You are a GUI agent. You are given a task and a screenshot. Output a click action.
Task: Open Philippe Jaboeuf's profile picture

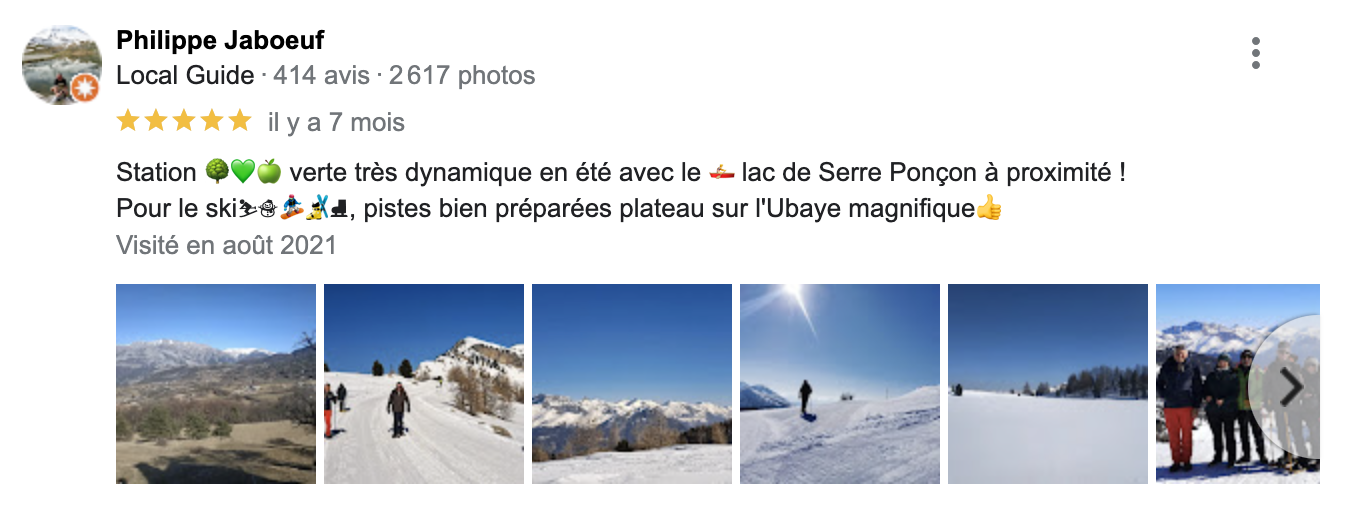click(x=62, y=65)
